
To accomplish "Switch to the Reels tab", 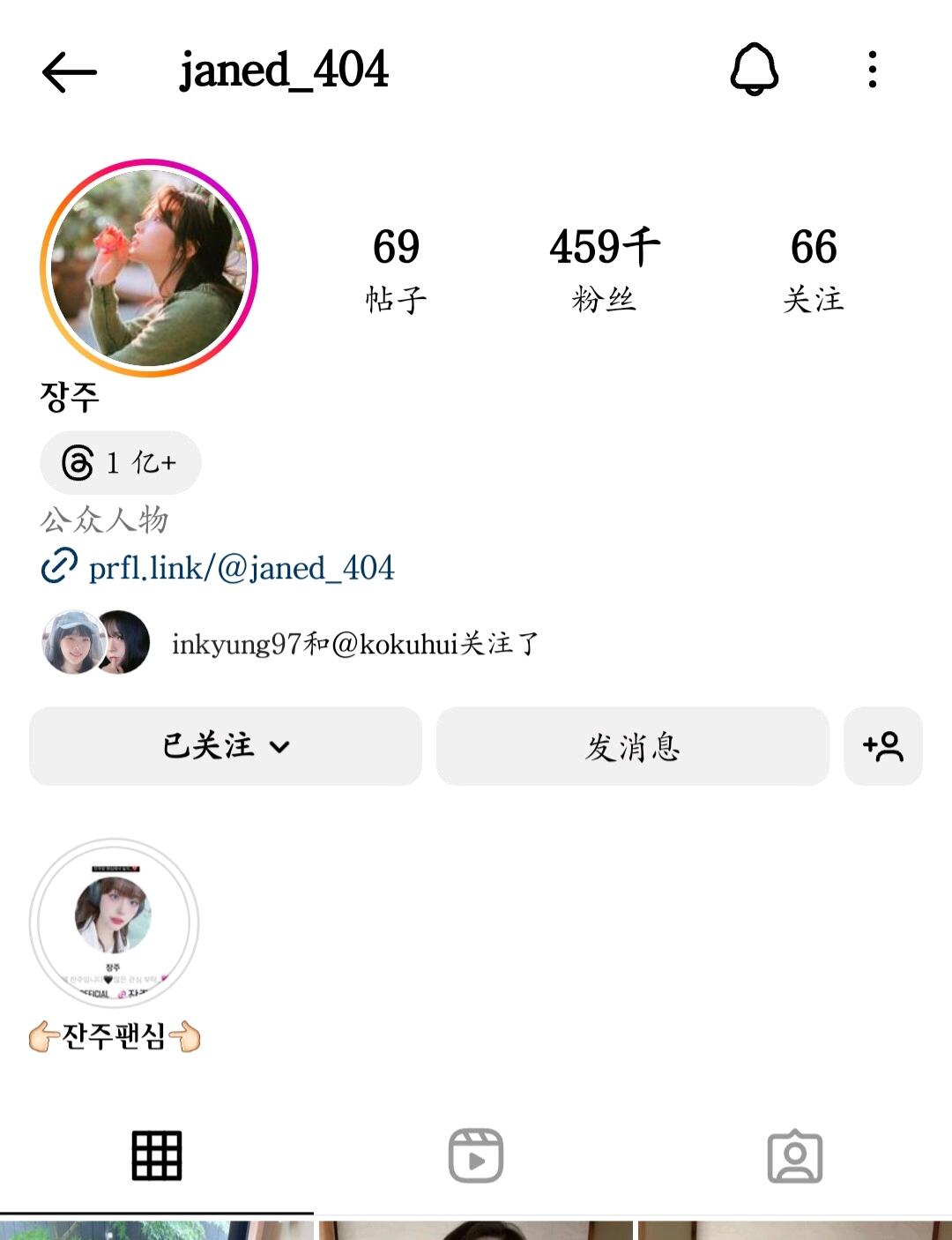I will click(x=476, y=1155).
